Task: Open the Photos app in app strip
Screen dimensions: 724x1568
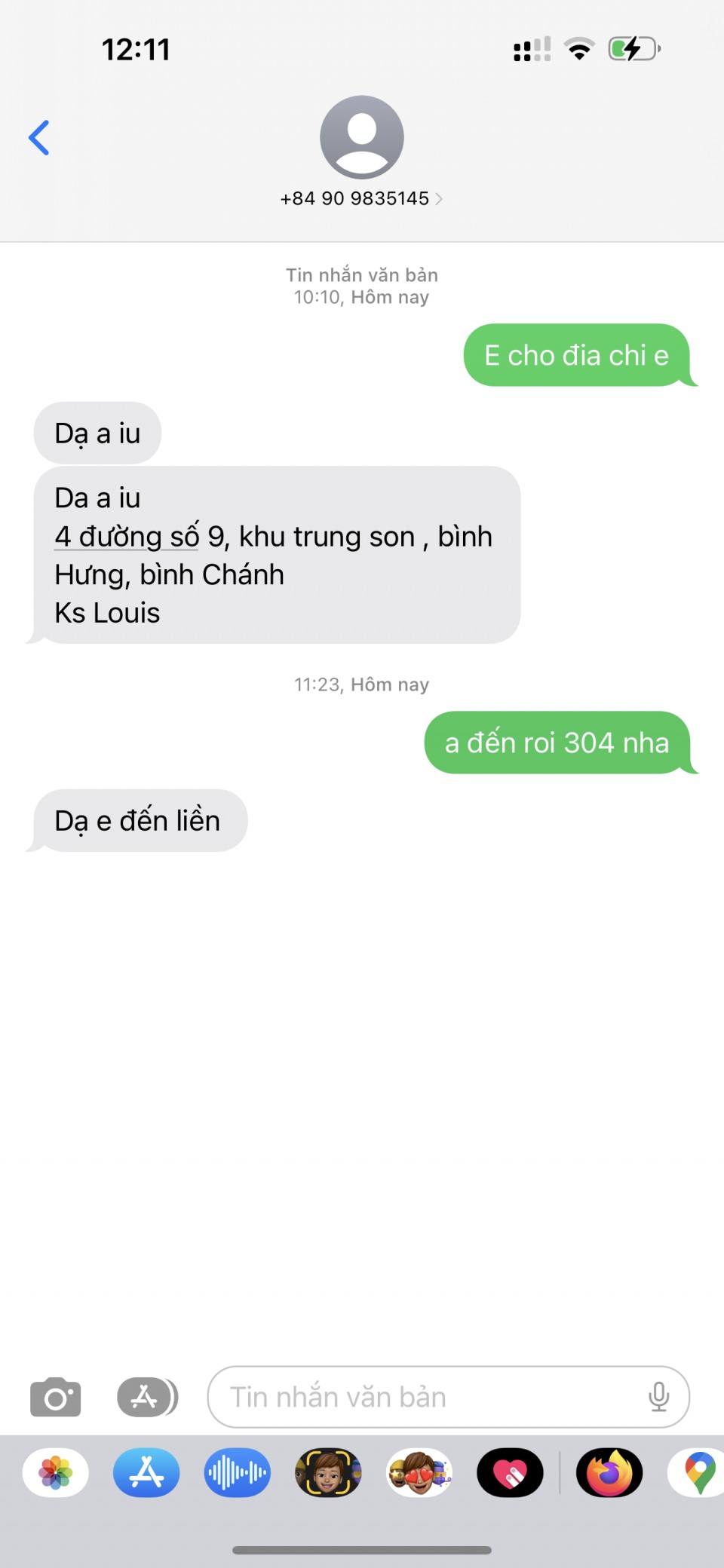Action: point(56,1472)
